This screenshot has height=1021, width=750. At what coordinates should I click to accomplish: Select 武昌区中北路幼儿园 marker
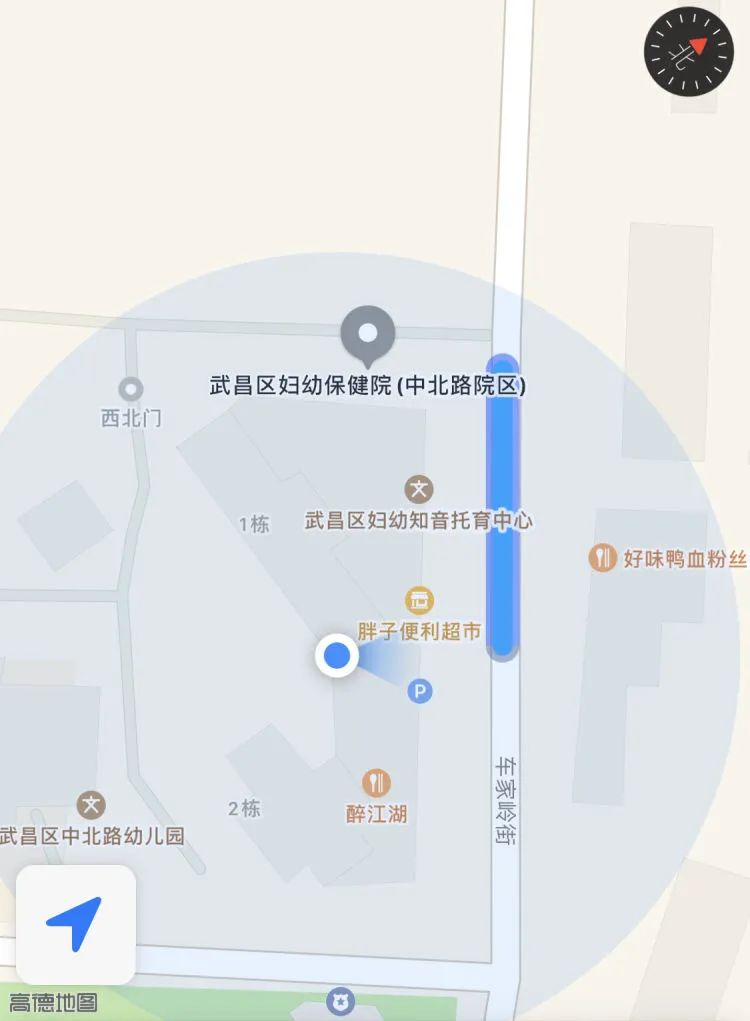tap(92, 804)
